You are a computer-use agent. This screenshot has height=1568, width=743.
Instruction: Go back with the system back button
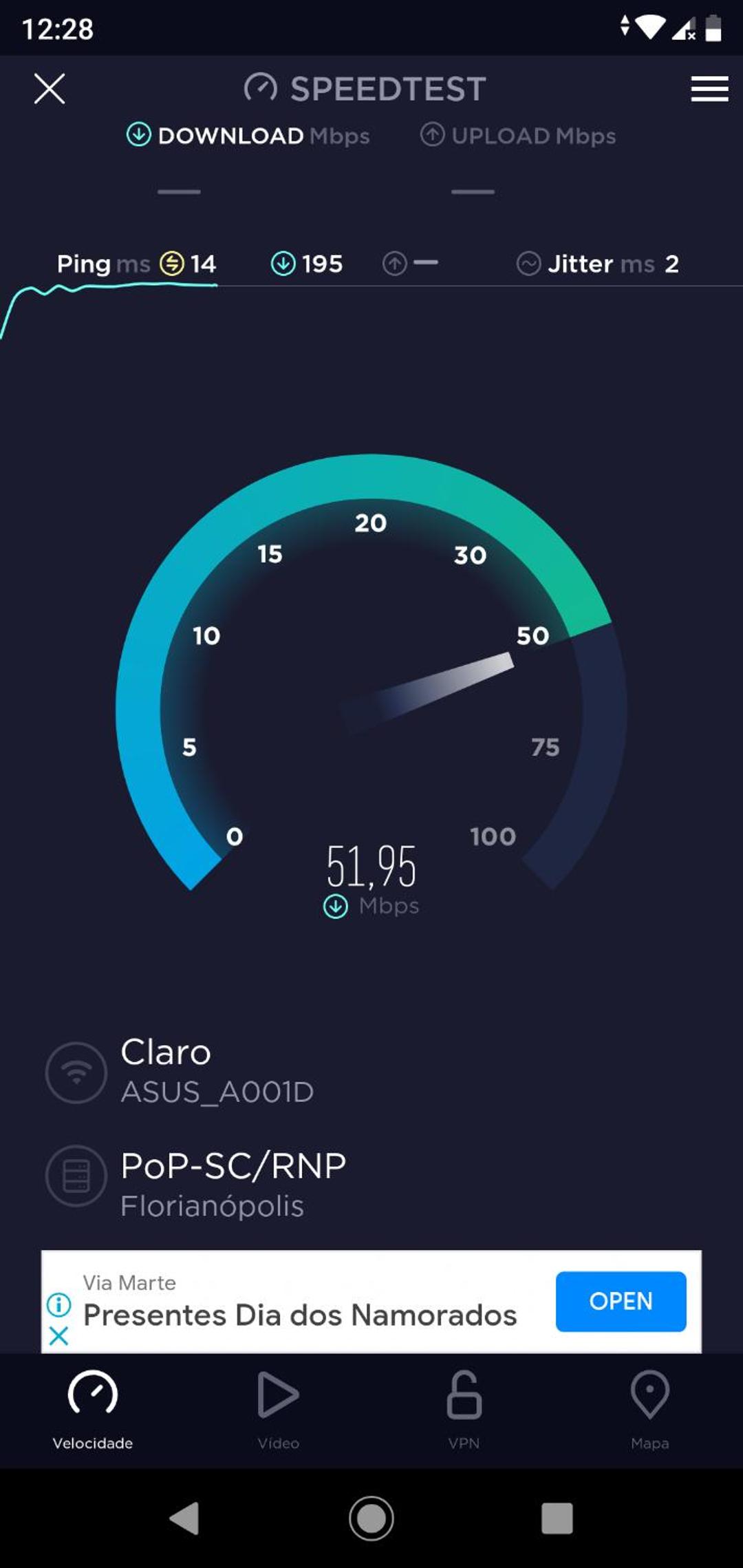(184, 1518)
